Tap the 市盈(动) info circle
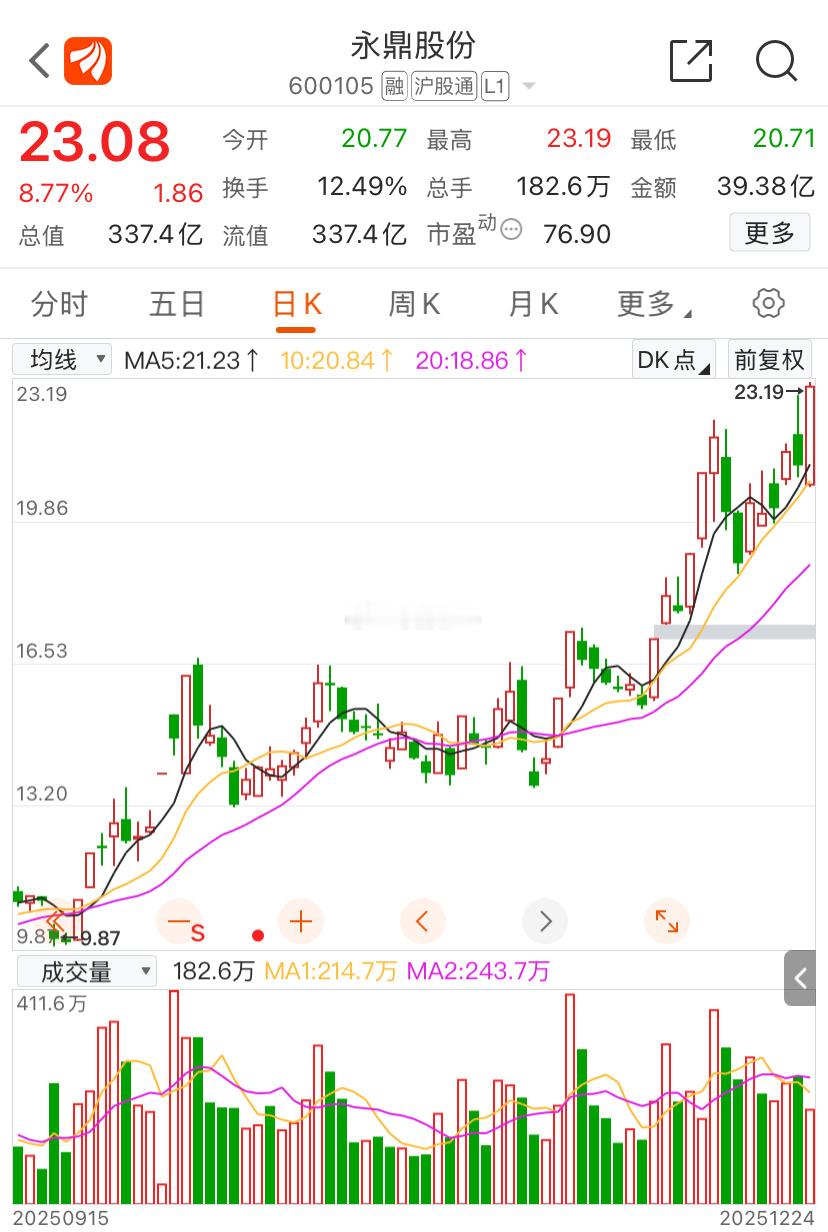The height and width of the screenshot is (1232, 828). click(x=510, y=229)
